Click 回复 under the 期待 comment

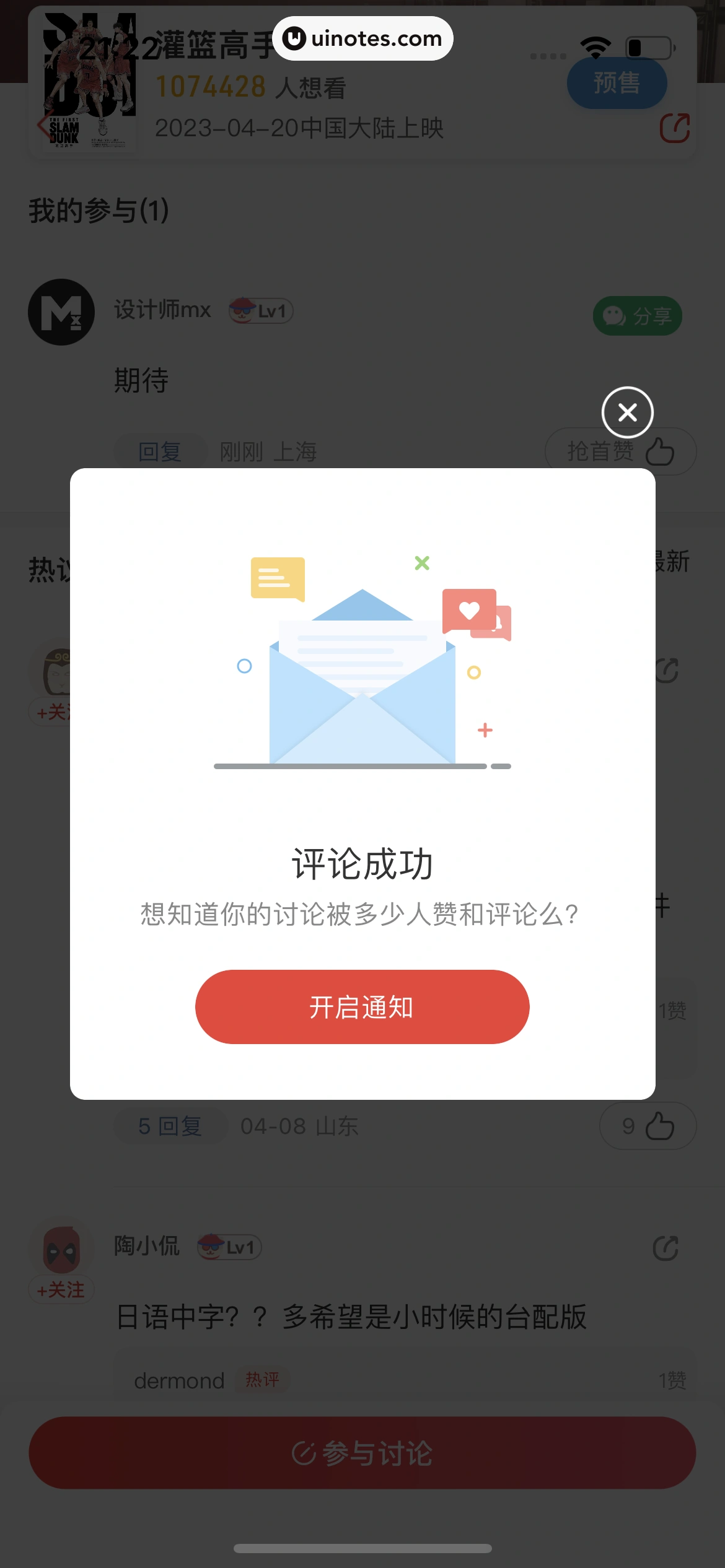tap(160, 451)
